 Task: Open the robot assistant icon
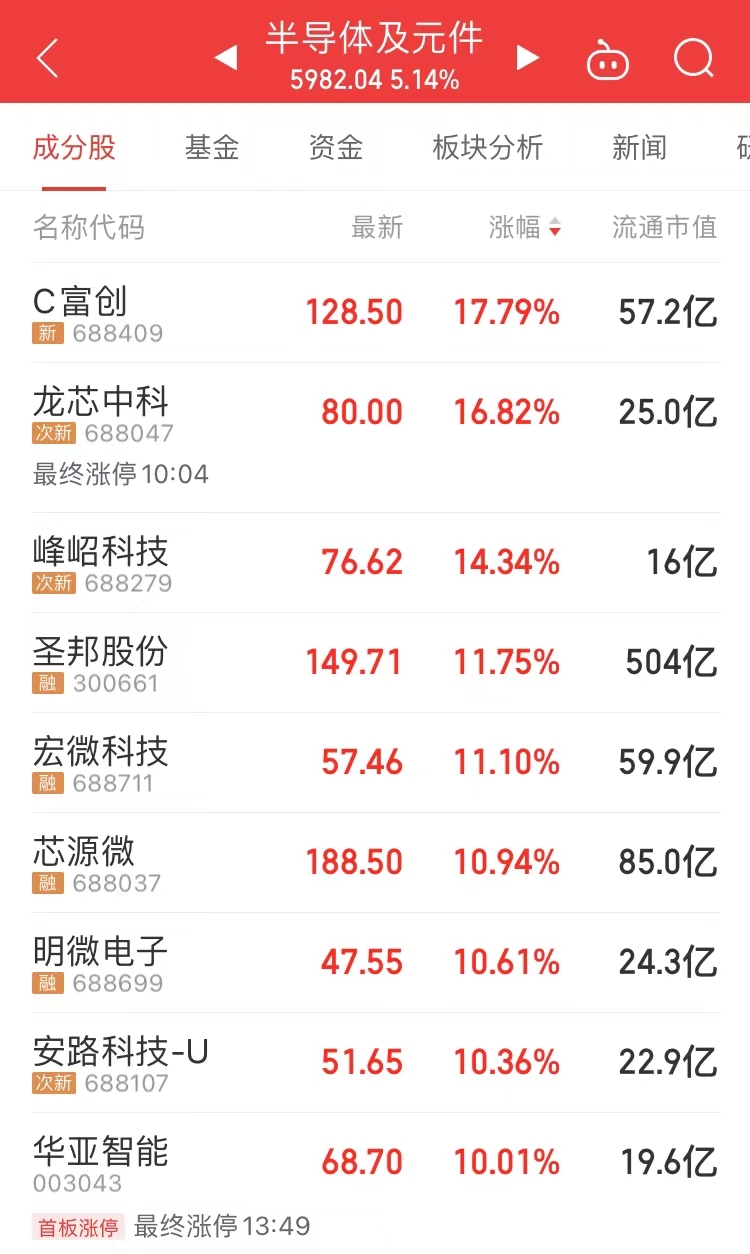click(x=607, y=60)
